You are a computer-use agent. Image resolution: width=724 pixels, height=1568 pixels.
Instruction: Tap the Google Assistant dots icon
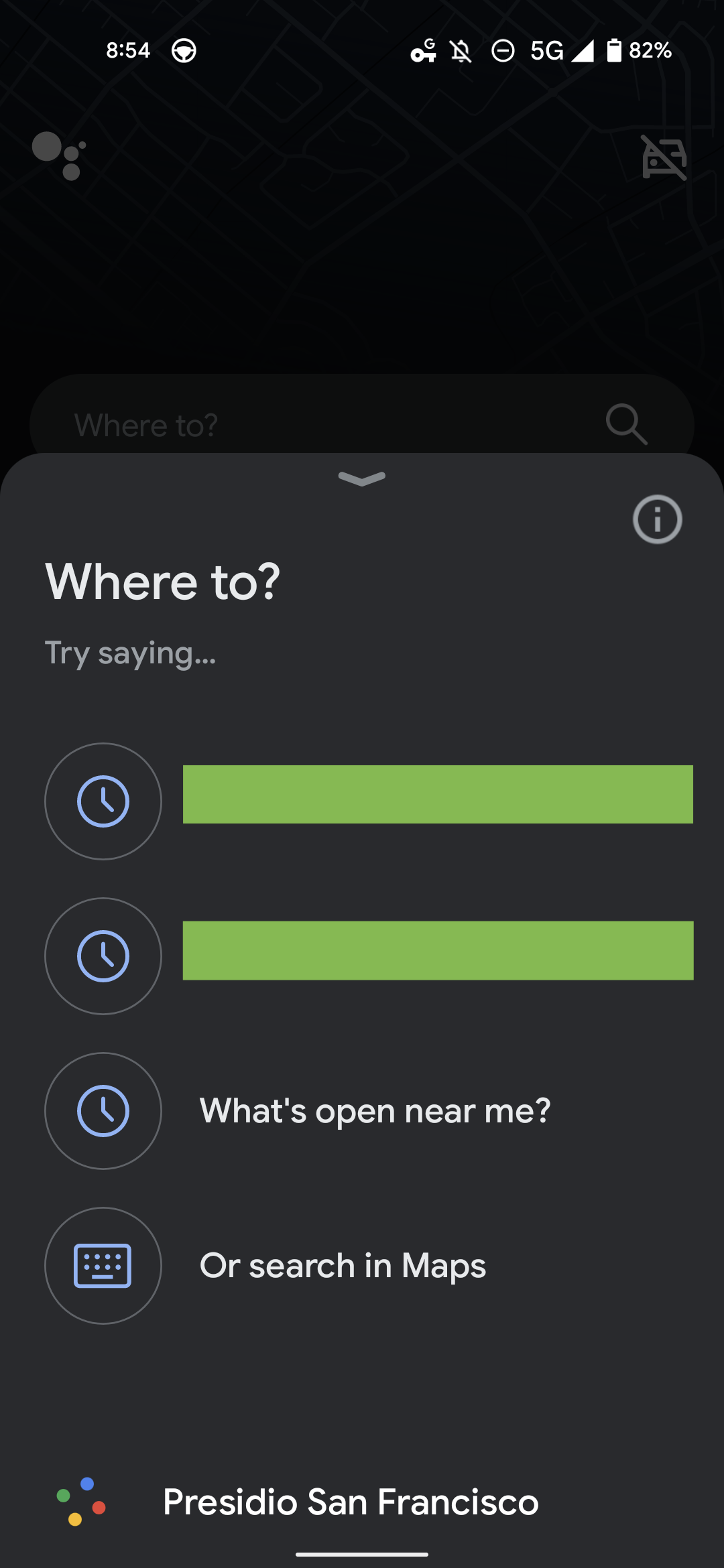tap(59, 155)
